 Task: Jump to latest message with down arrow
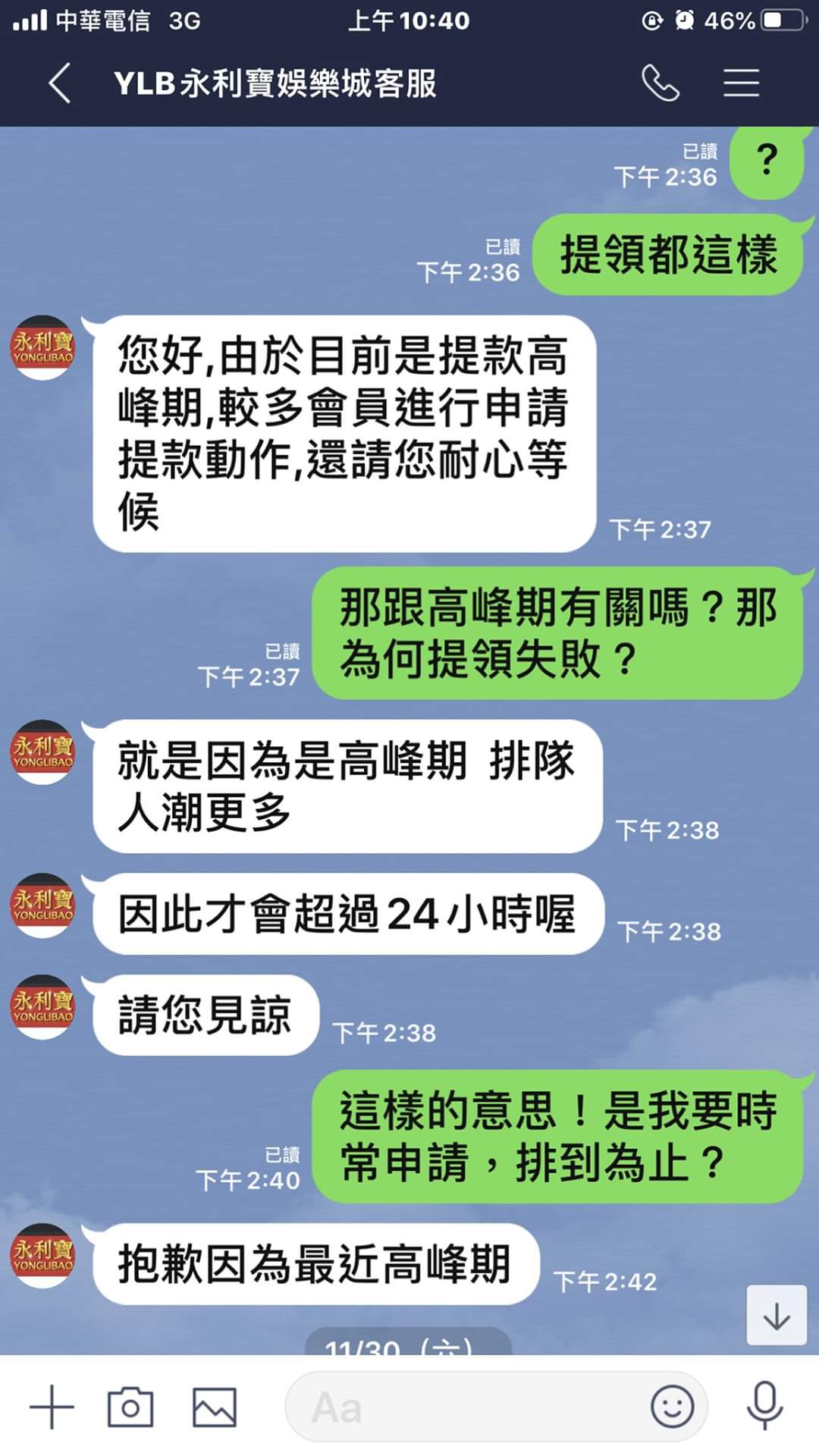tap(777, 1316)
